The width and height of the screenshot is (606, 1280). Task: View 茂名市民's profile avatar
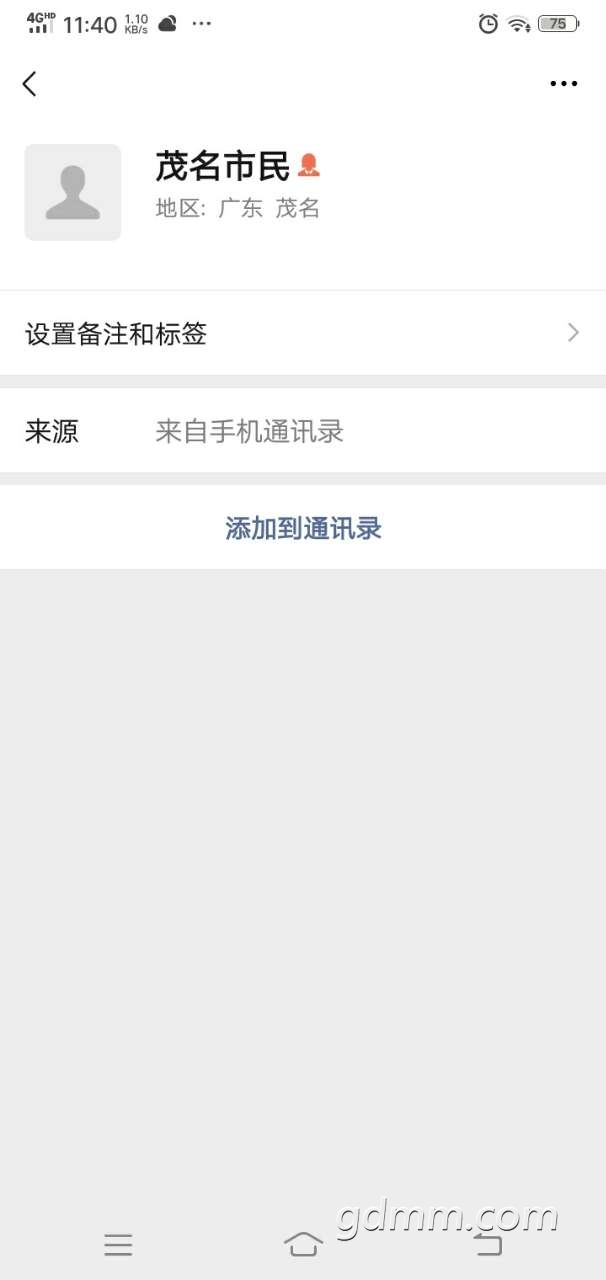tap(73, 192)
